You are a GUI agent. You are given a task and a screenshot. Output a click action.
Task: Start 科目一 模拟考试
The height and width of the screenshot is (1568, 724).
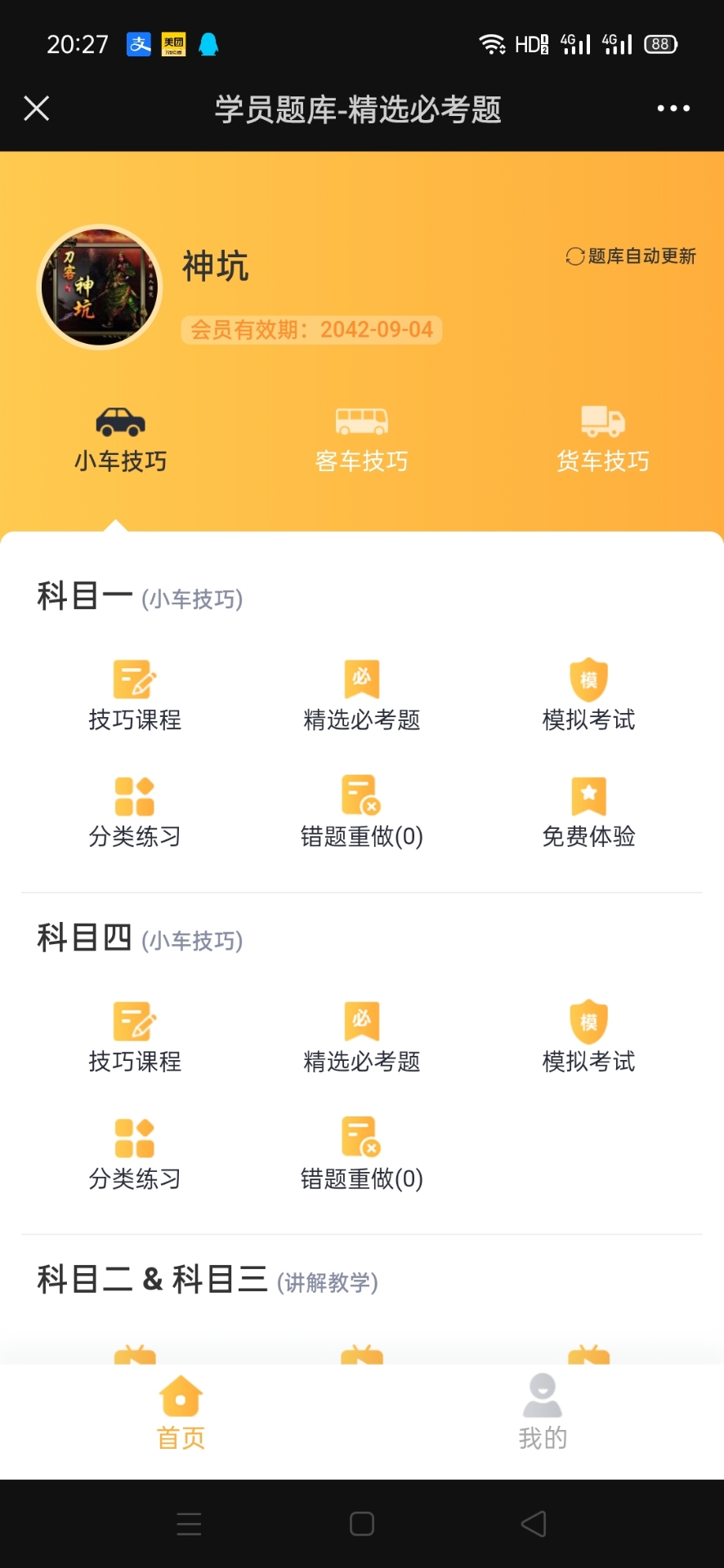point(588,696)
